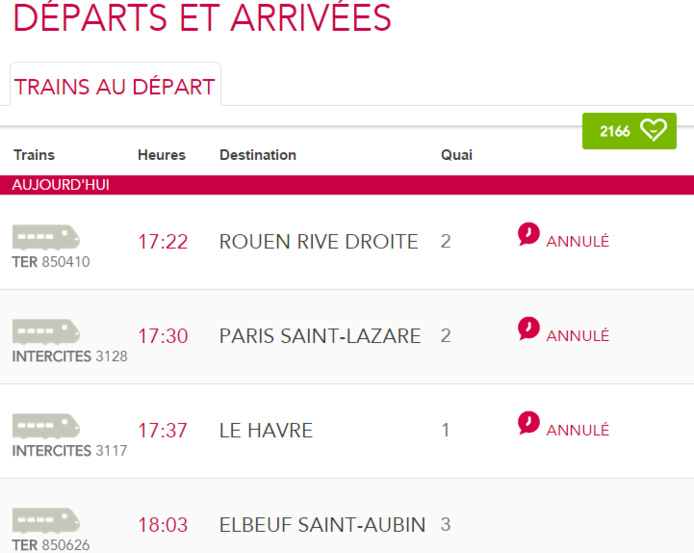Select the Trains au départ tab

pyautogui.click(x=115, y=87)
